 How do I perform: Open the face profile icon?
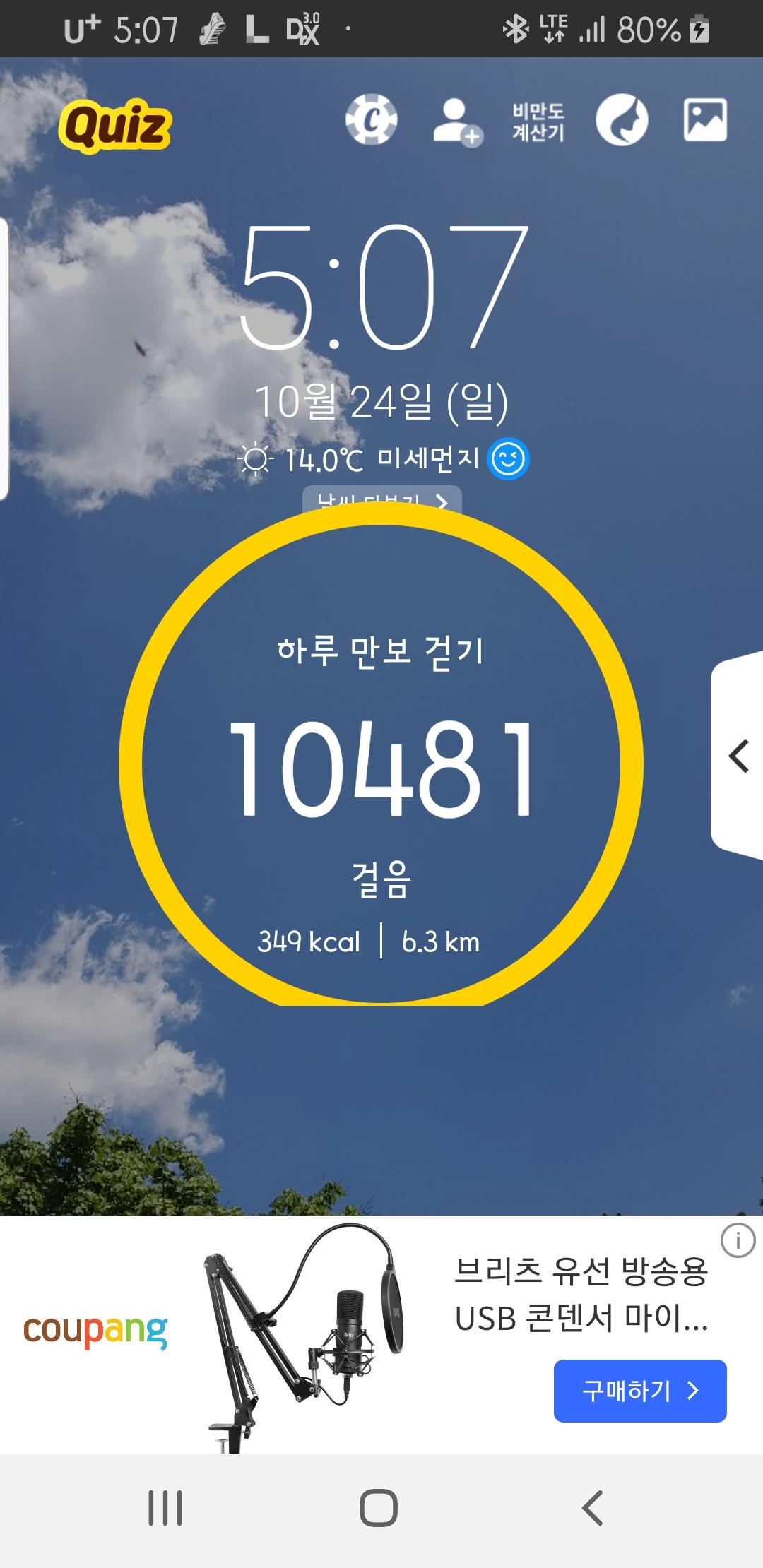(x=622, y=120)
